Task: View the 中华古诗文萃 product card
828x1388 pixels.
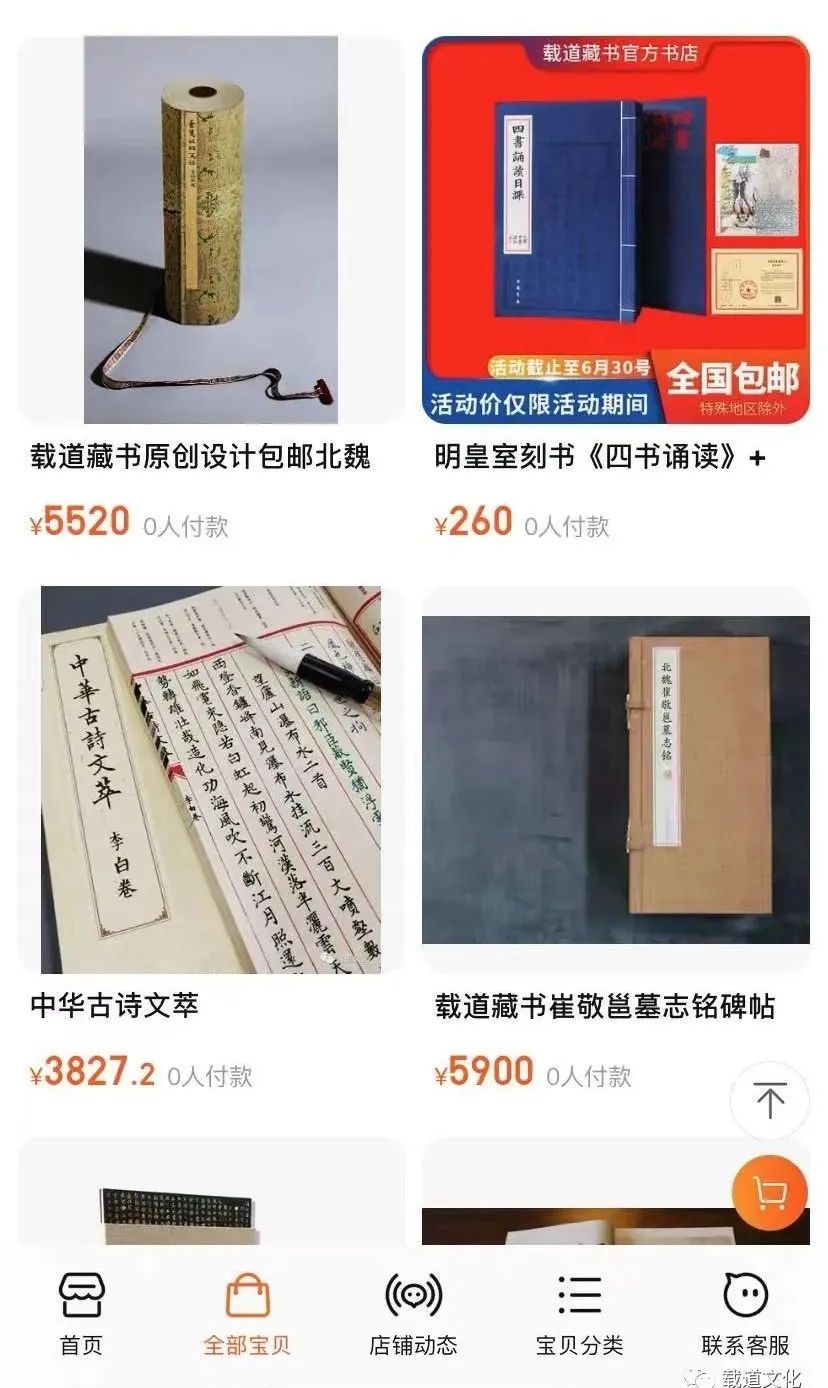Action: point(211,780)
